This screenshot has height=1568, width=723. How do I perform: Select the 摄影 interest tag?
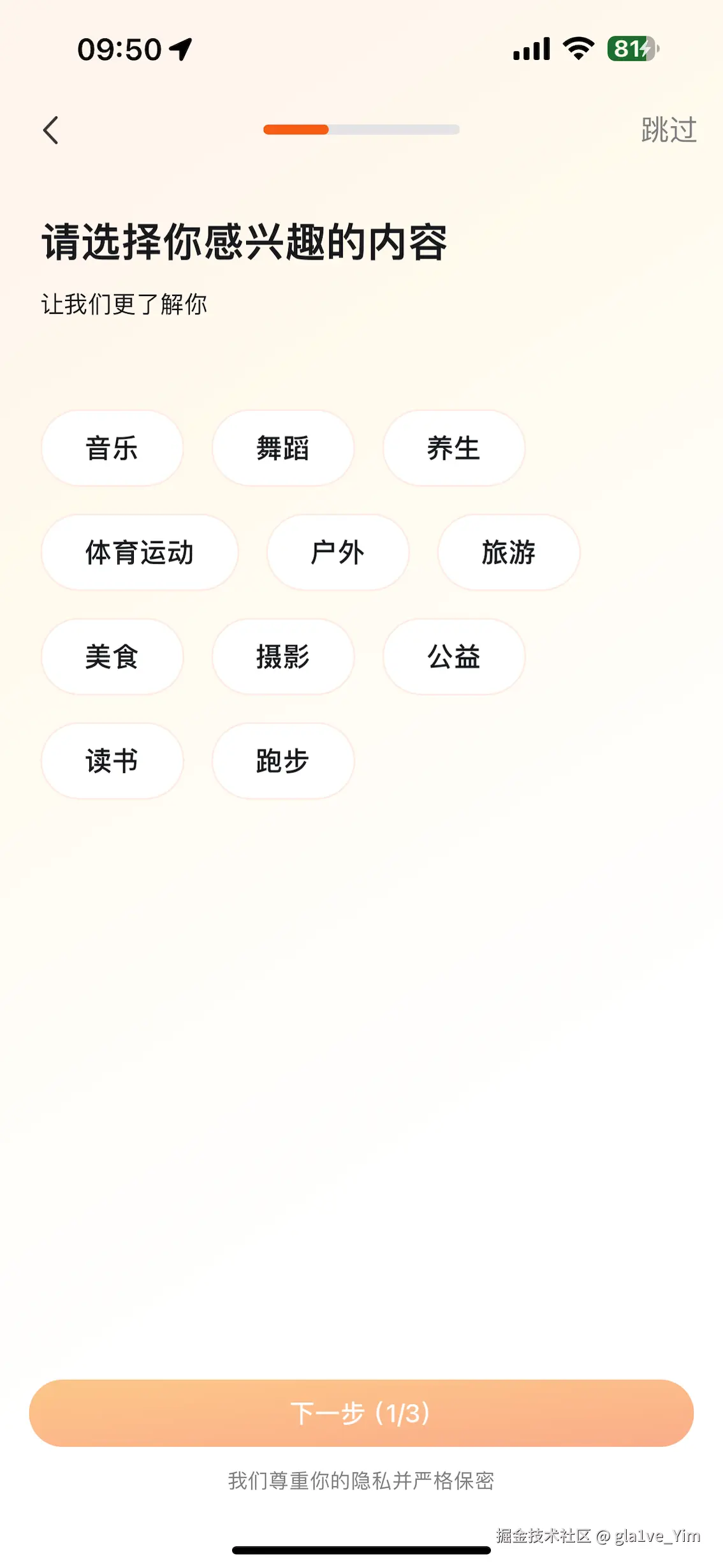(282, 656)
